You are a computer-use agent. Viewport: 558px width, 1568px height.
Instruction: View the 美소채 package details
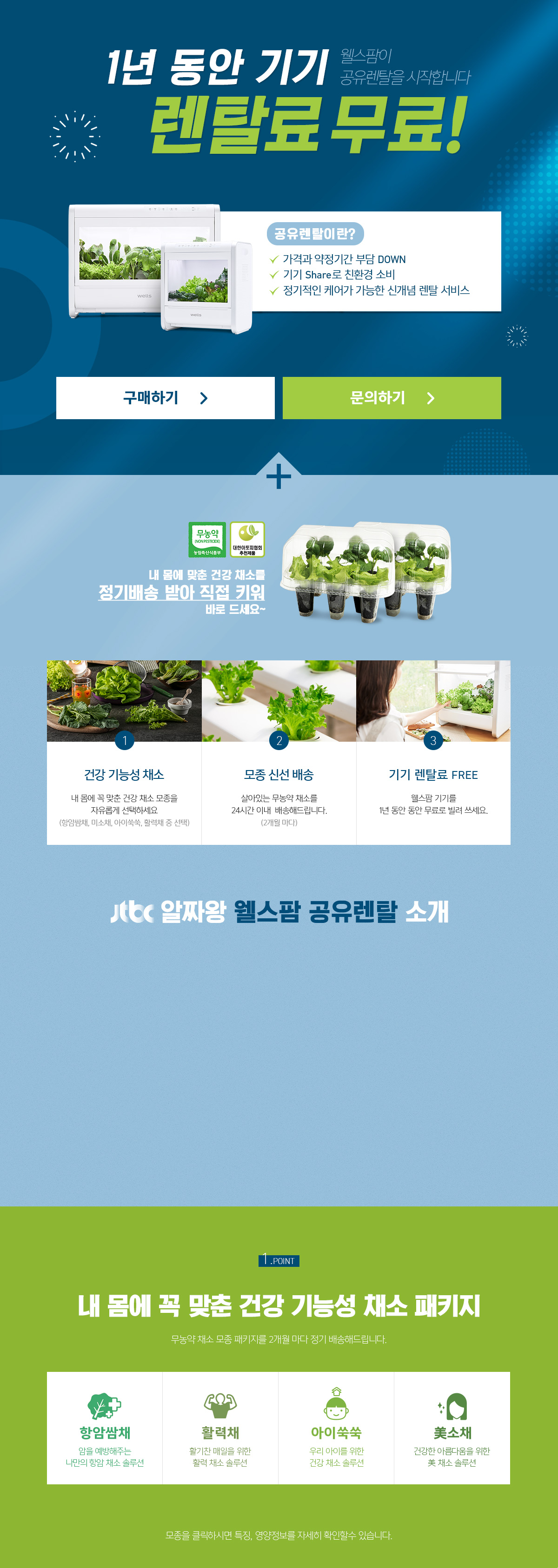tap(452, 1427)
